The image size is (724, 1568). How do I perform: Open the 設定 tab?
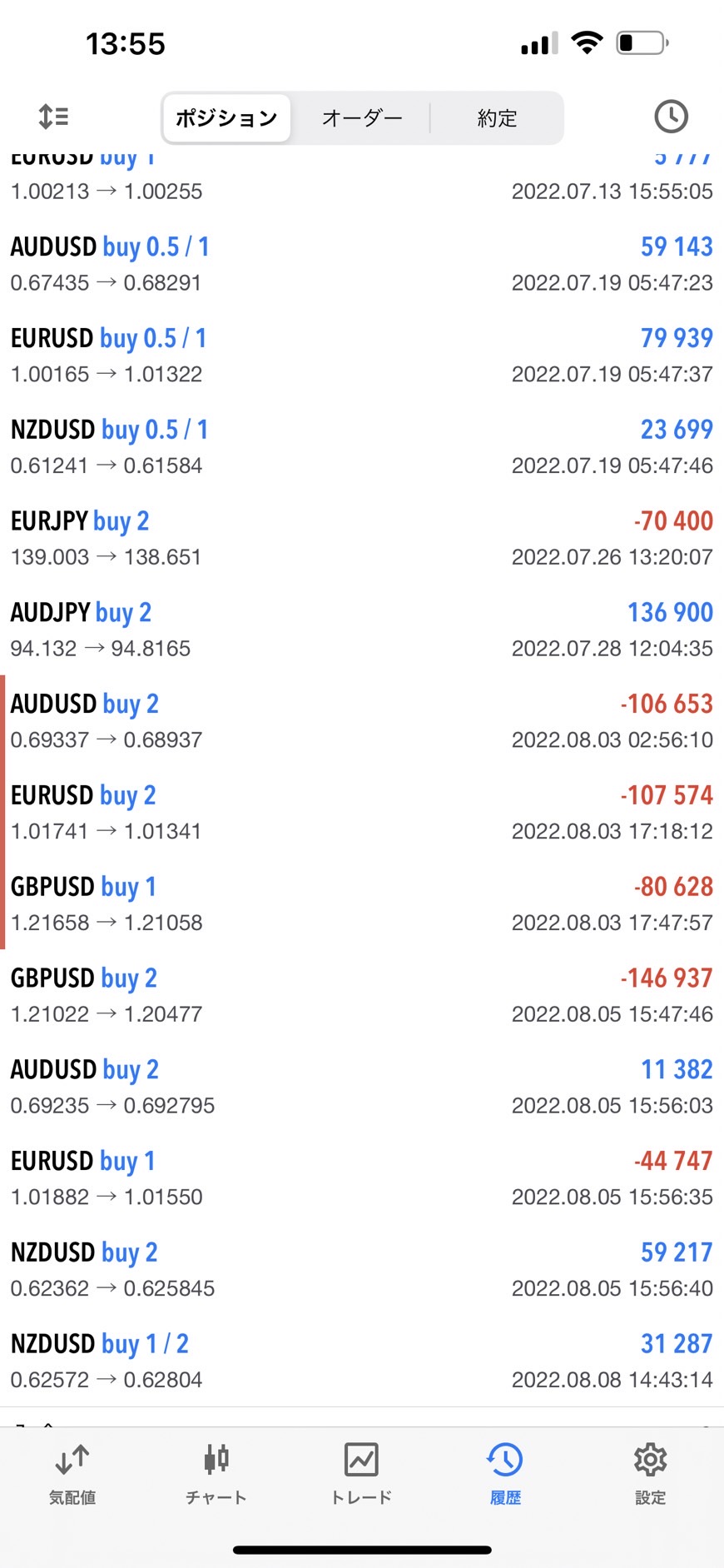coord(650,1474)
